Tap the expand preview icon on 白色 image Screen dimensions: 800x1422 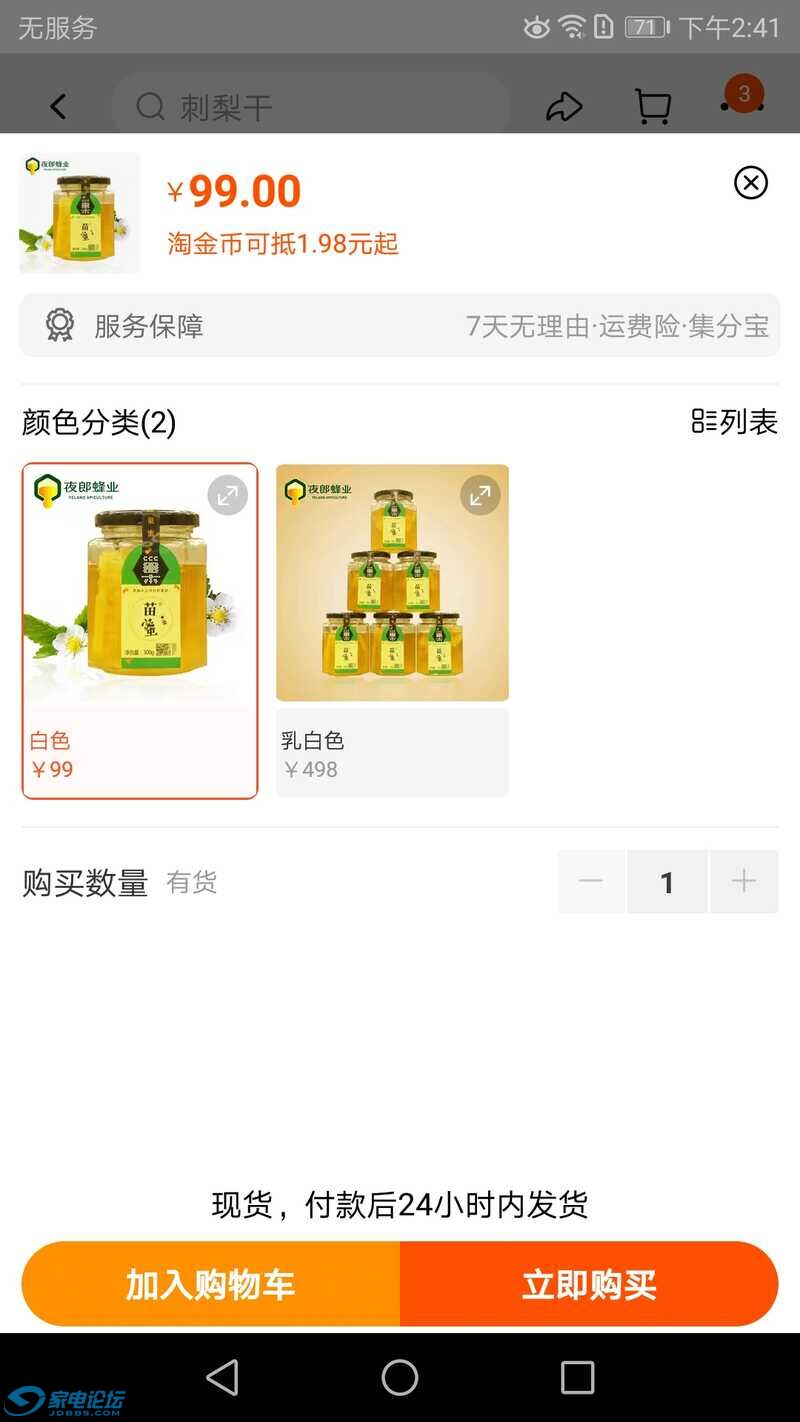227,495
